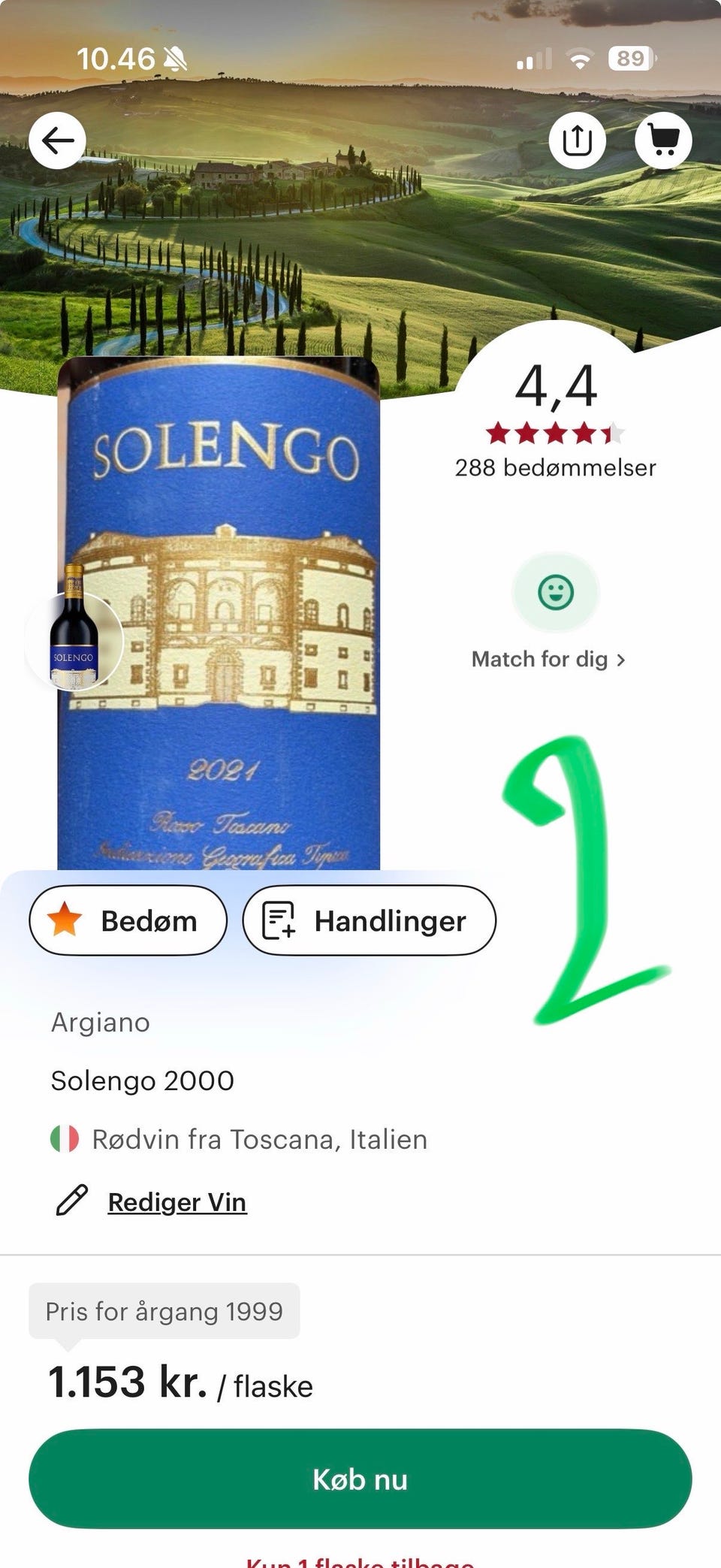Tap the Italian flag icon
The image size is (721, 1568).
(x=65, y=1139)
